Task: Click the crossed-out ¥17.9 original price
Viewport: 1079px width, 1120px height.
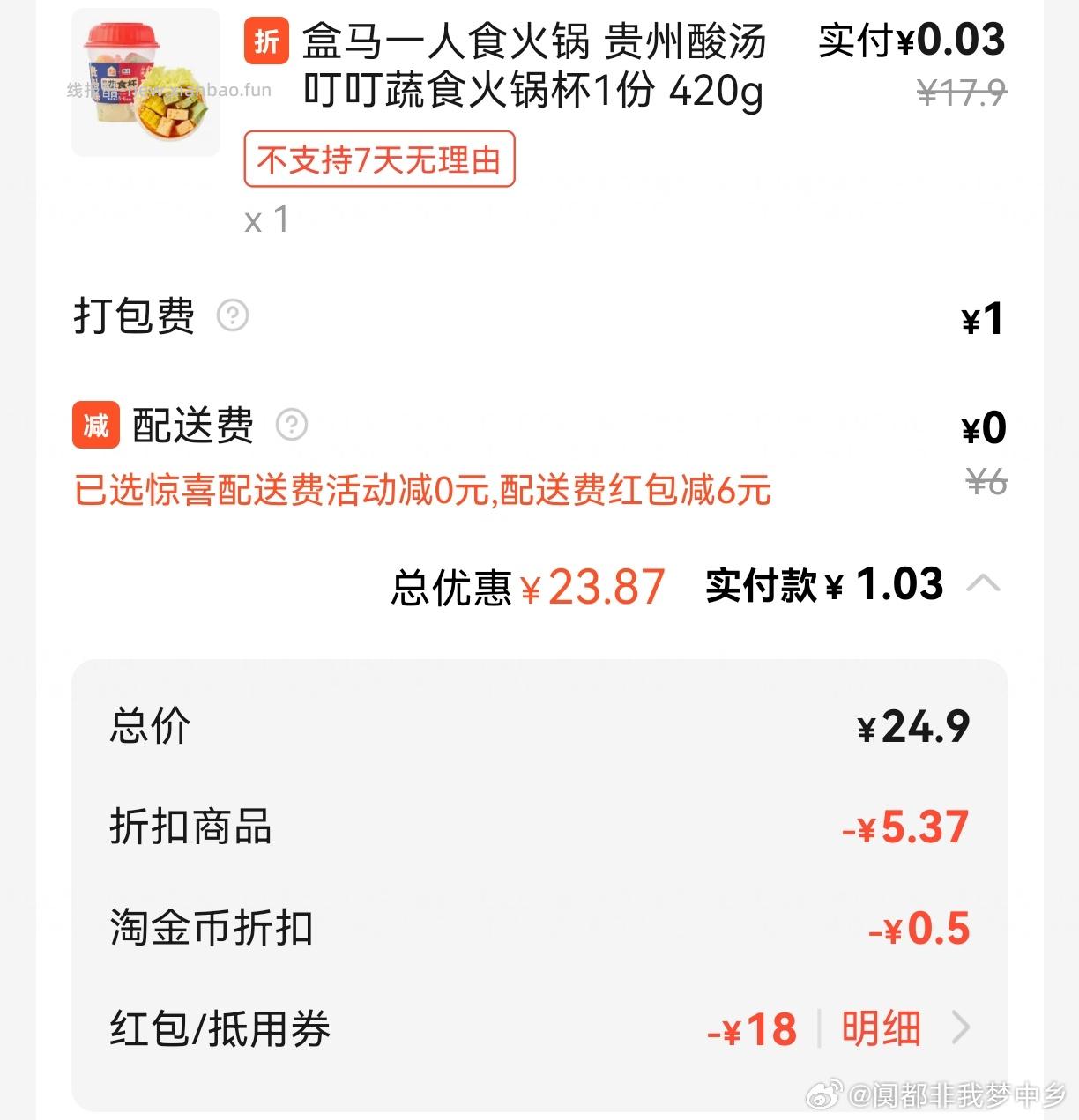Action: tap(961, 92)
